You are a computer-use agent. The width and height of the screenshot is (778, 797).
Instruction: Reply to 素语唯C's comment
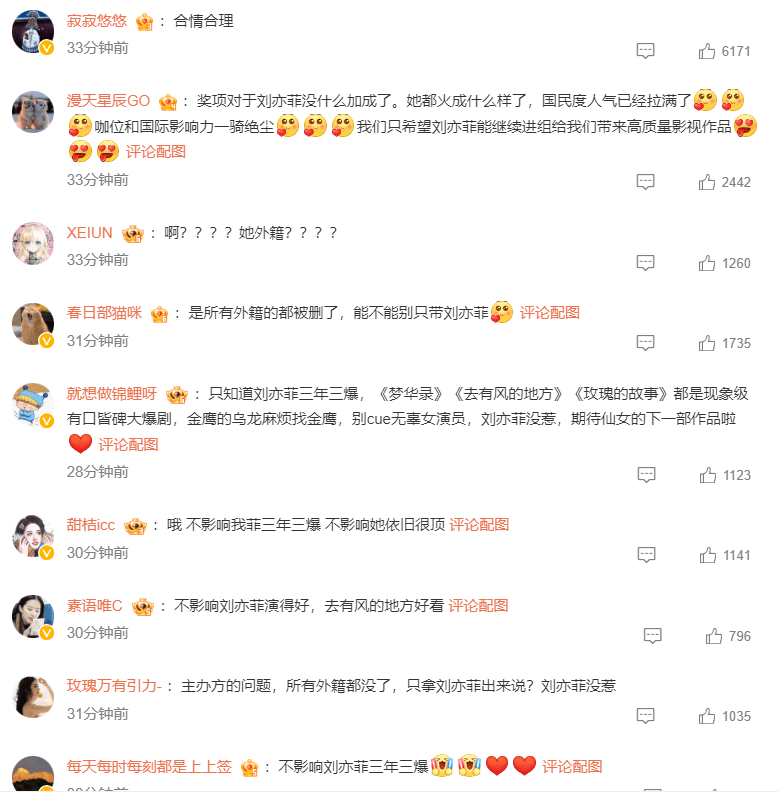tap(653, 636)
